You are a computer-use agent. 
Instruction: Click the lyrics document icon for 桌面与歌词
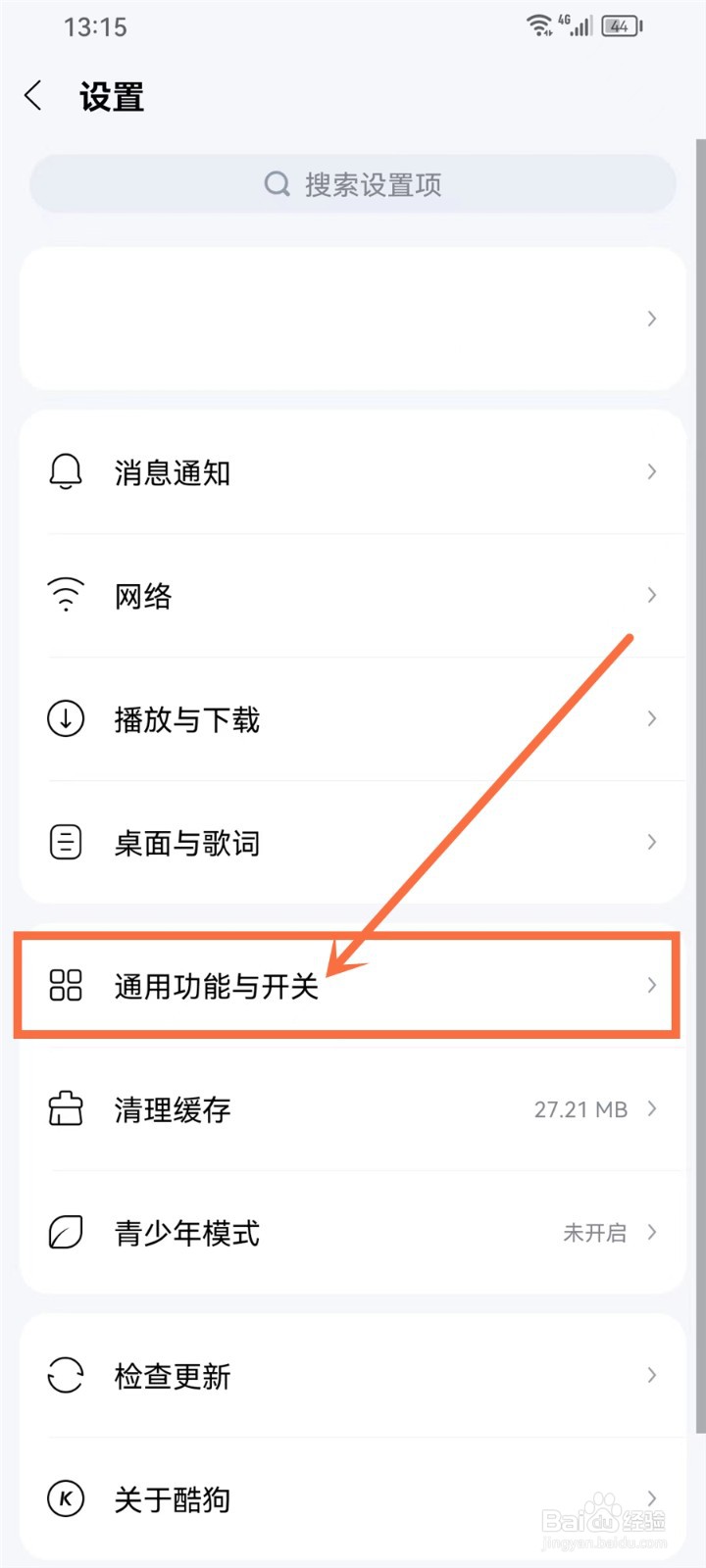point(65,841)
